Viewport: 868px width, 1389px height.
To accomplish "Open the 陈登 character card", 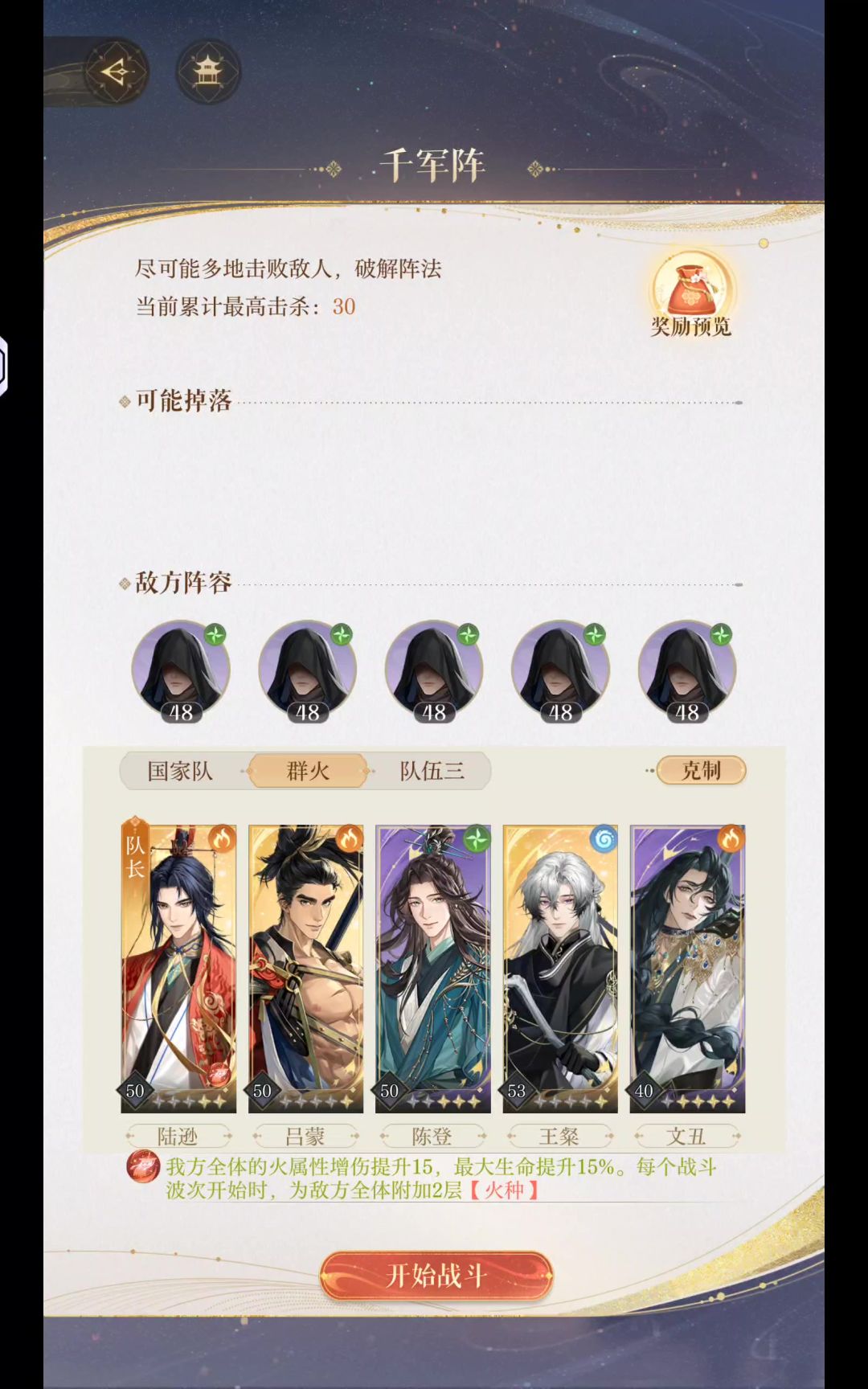I will tap(432, 969).
